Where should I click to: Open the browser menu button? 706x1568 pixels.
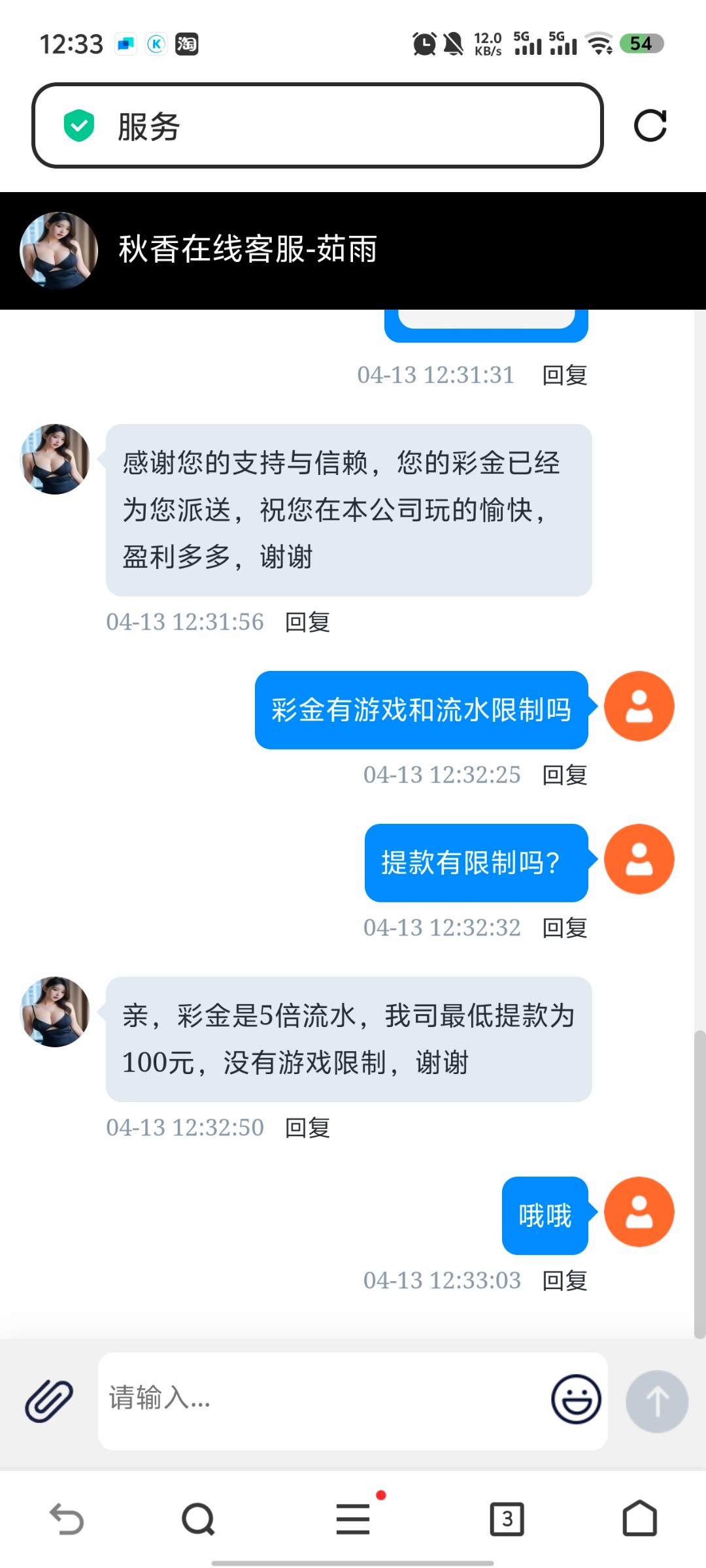pos(353,1519)
